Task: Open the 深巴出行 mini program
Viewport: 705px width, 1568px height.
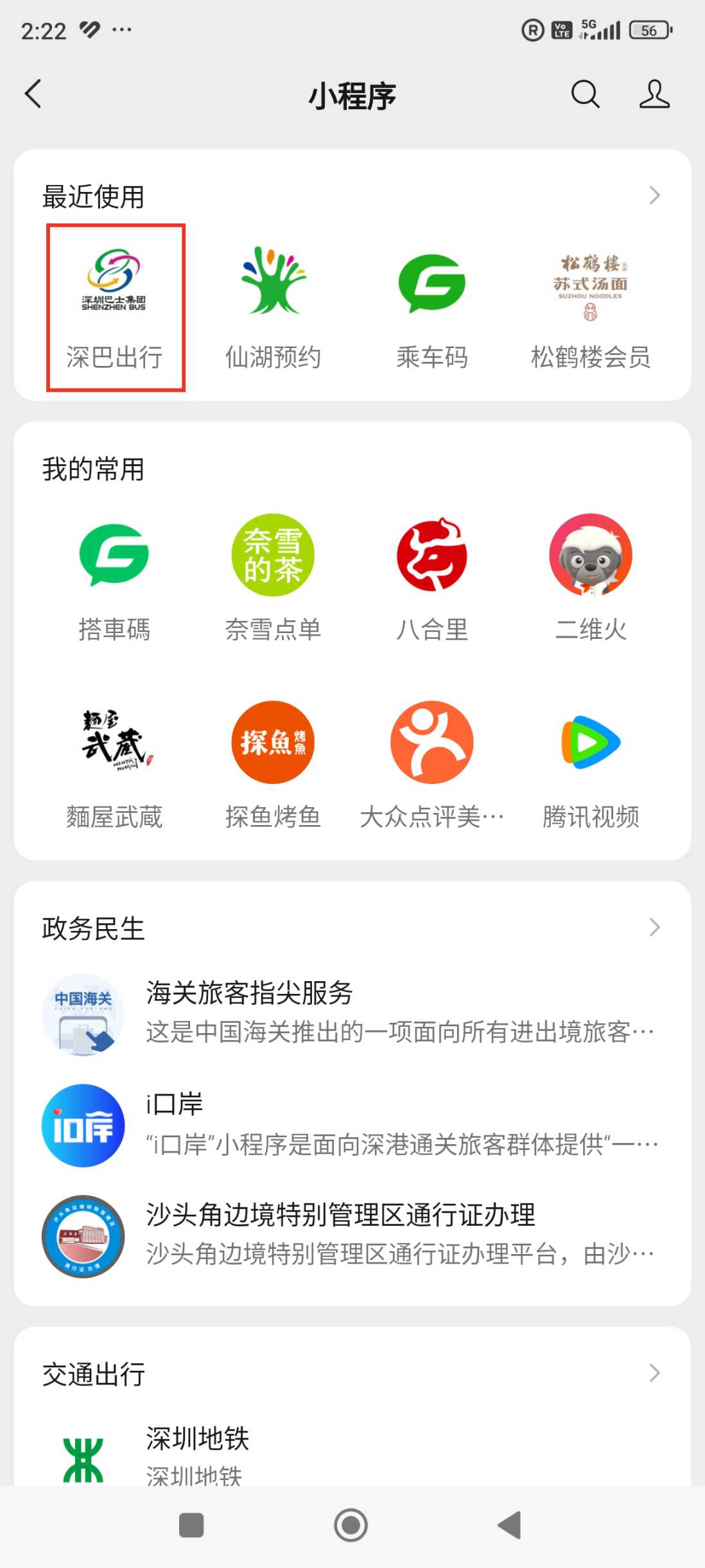Action: point(115,308)
